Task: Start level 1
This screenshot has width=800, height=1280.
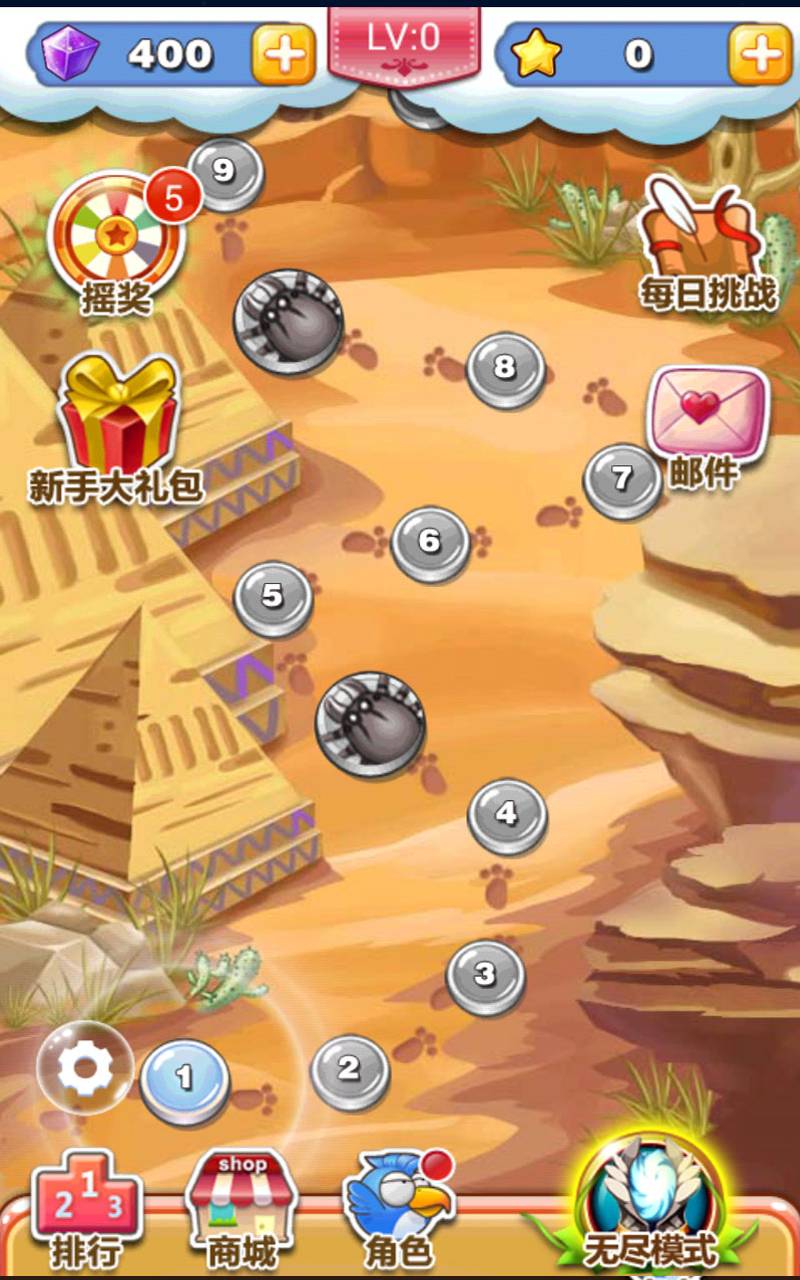Action: (x=184, y=1080)
